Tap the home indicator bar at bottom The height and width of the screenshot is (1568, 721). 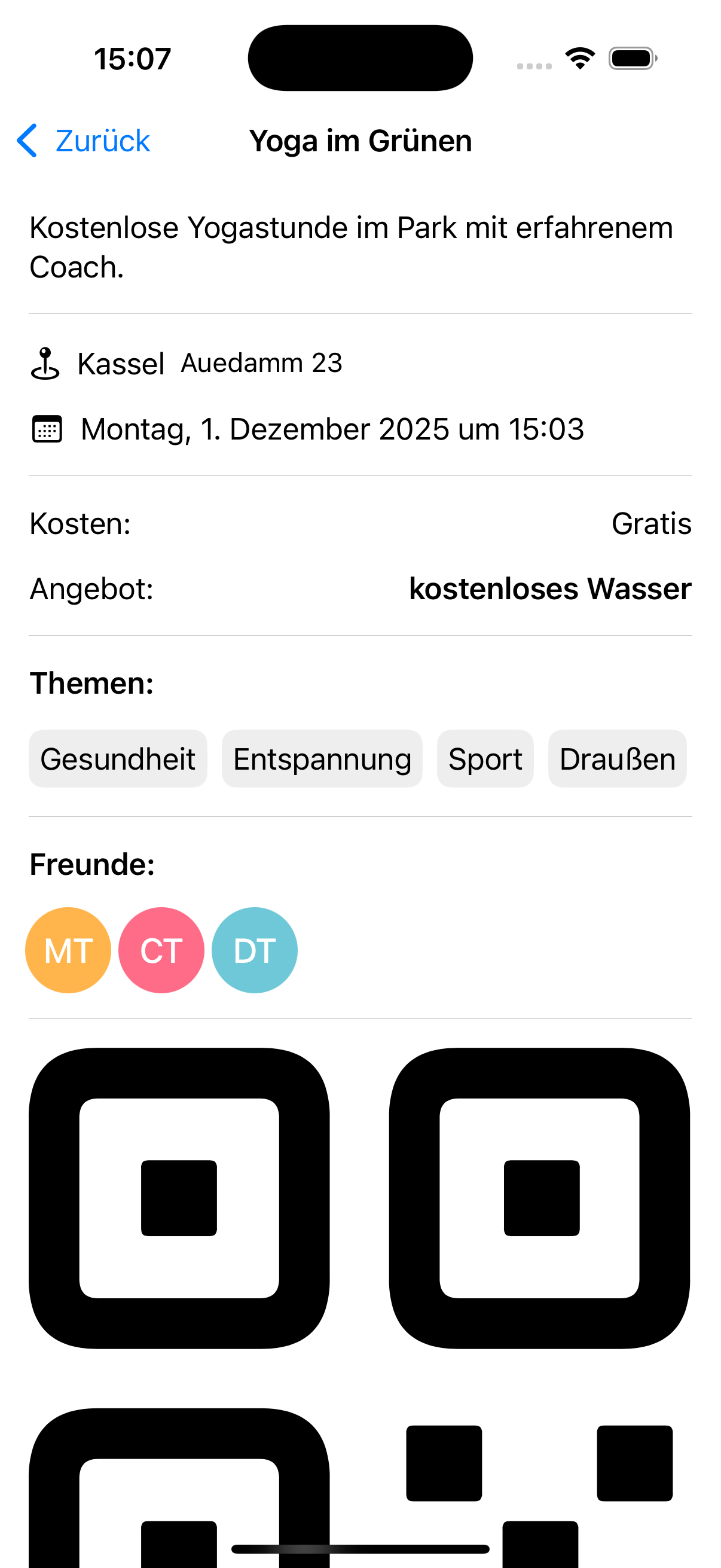[x=360, y=1548]
